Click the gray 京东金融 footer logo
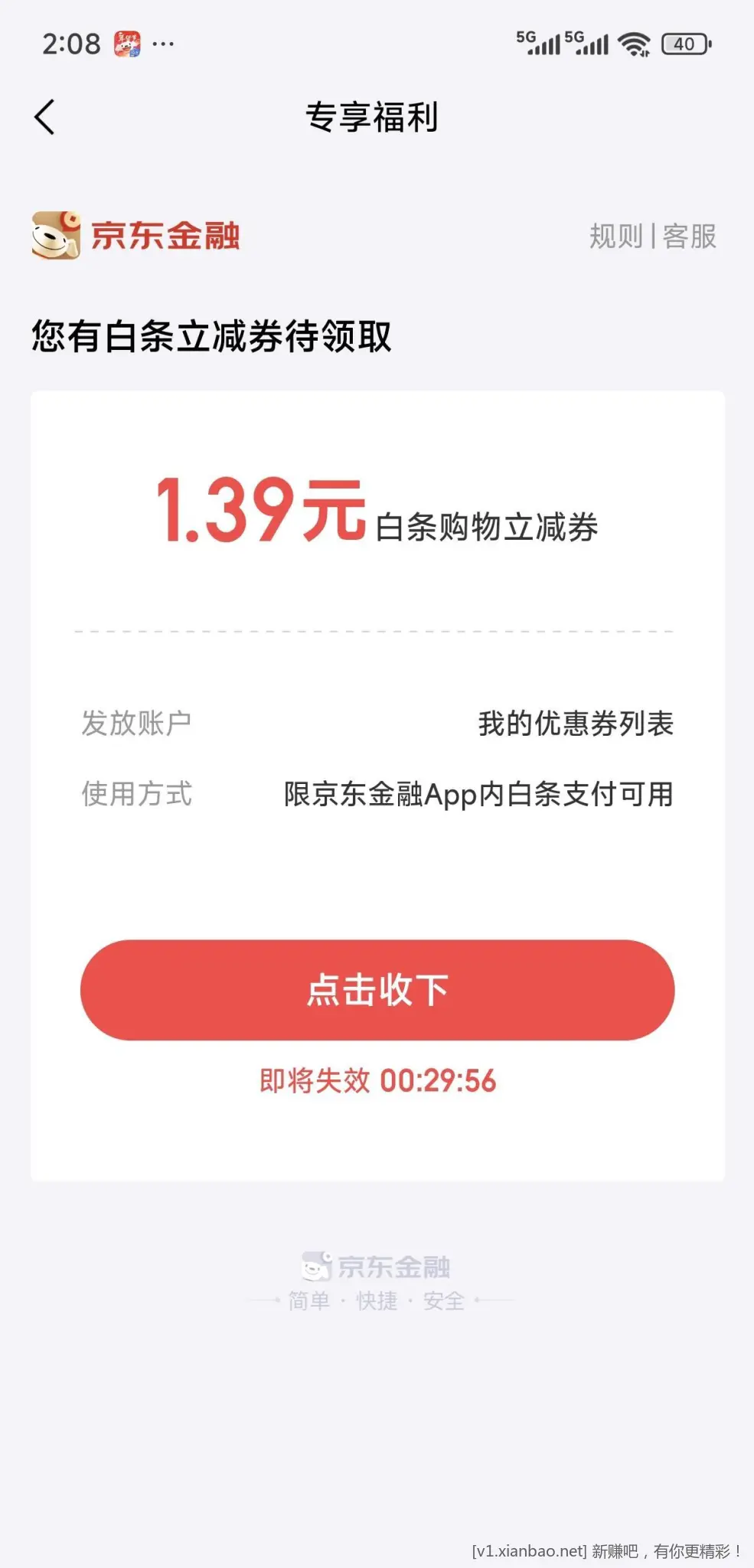The height and width of the screenshot is (1568, 754). tap(377, 1266)
